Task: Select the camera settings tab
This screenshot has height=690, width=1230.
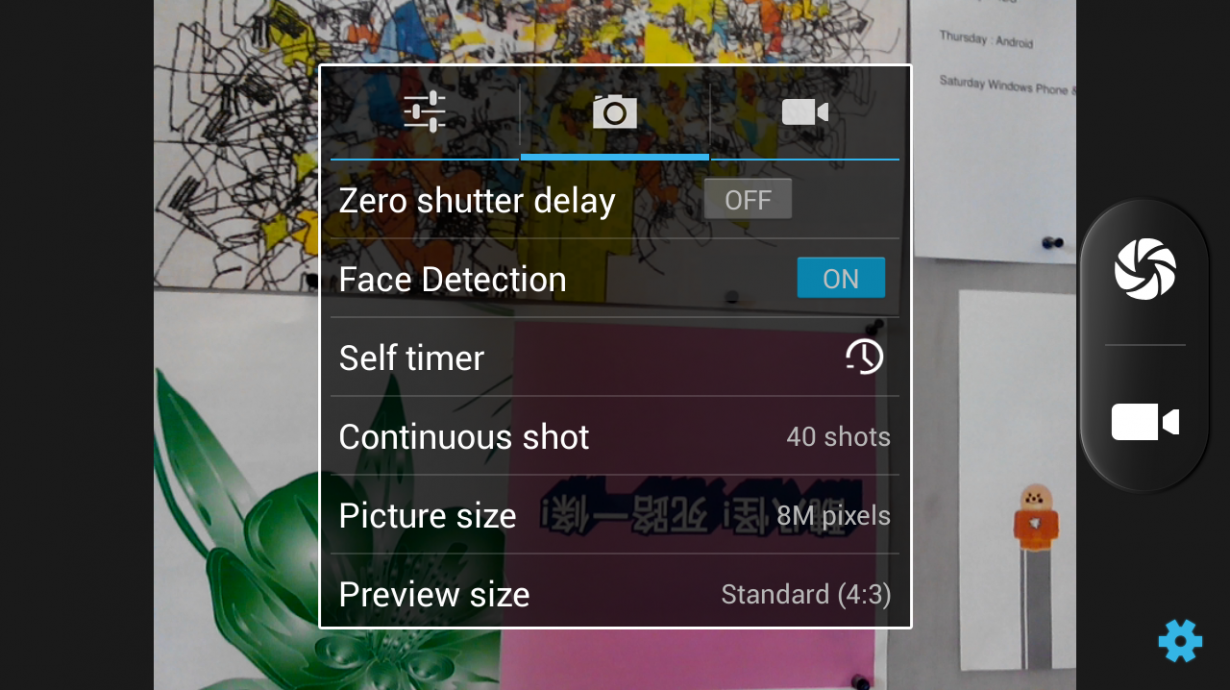Action: tap(614, 112)
